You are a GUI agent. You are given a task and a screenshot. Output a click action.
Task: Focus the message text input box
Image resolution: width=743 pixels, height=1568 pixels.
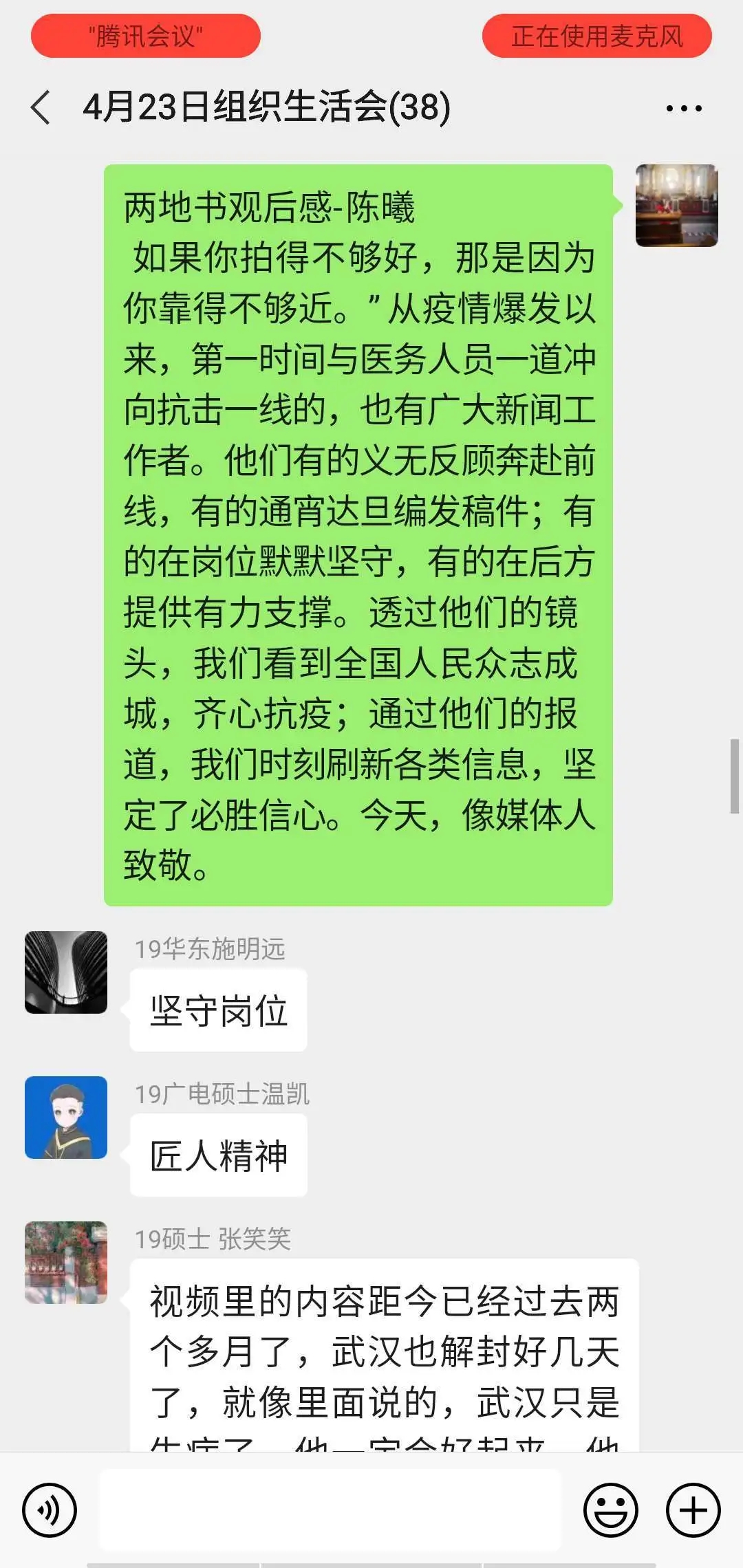[x=330, y=1511]
